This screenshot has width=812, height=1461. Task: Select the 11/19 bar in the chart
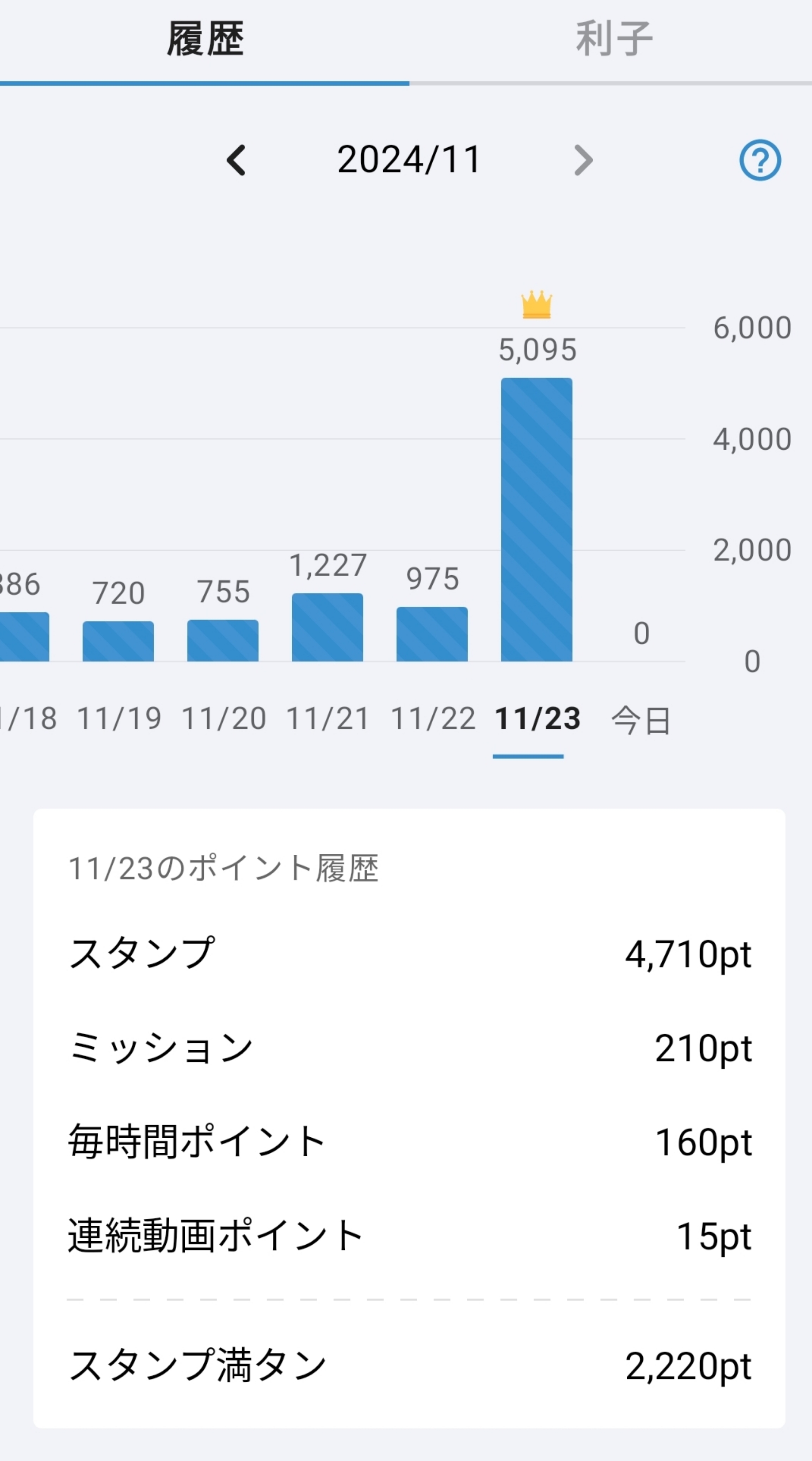[x=119, y=641]
